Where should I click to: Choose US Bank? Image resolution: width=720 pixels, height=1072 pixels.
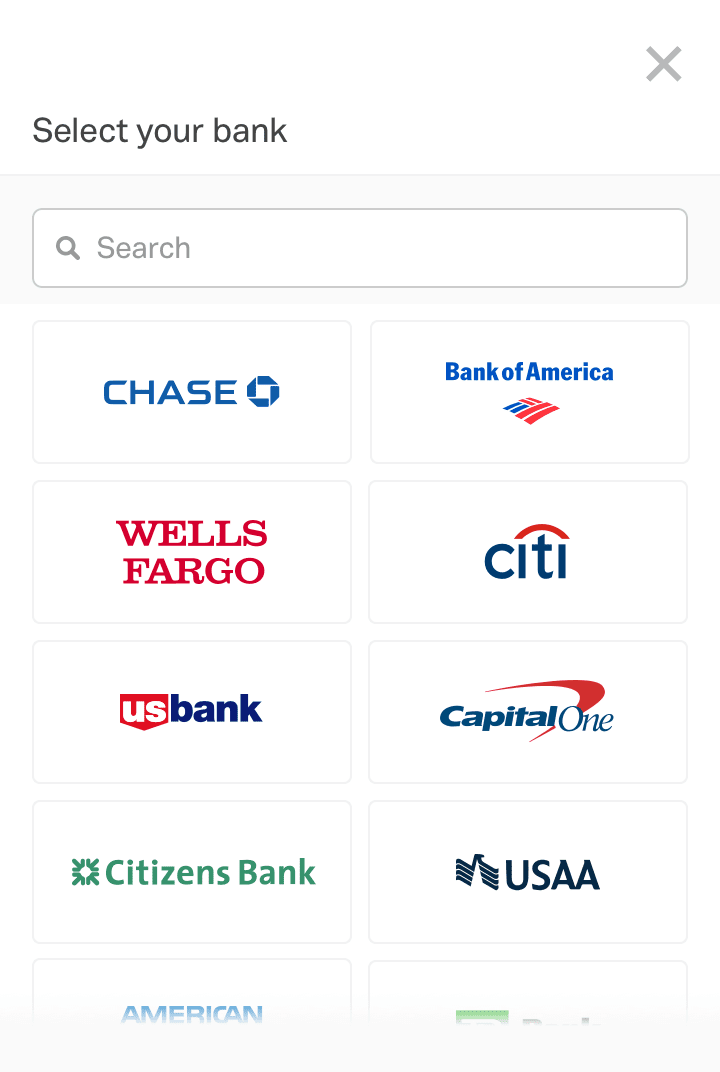[x=192, y=712]
